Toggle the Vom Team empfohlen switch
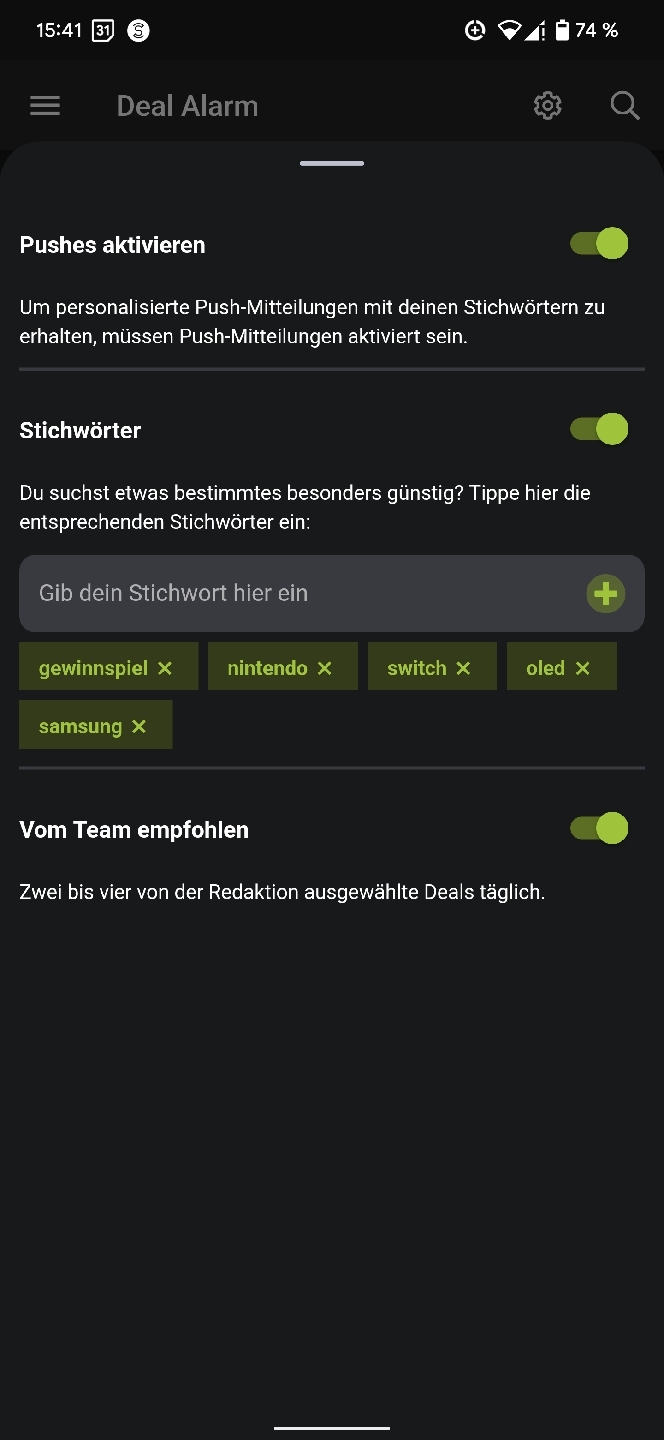This screenshot has width=664, height=1440. click(x=599, y=828)
